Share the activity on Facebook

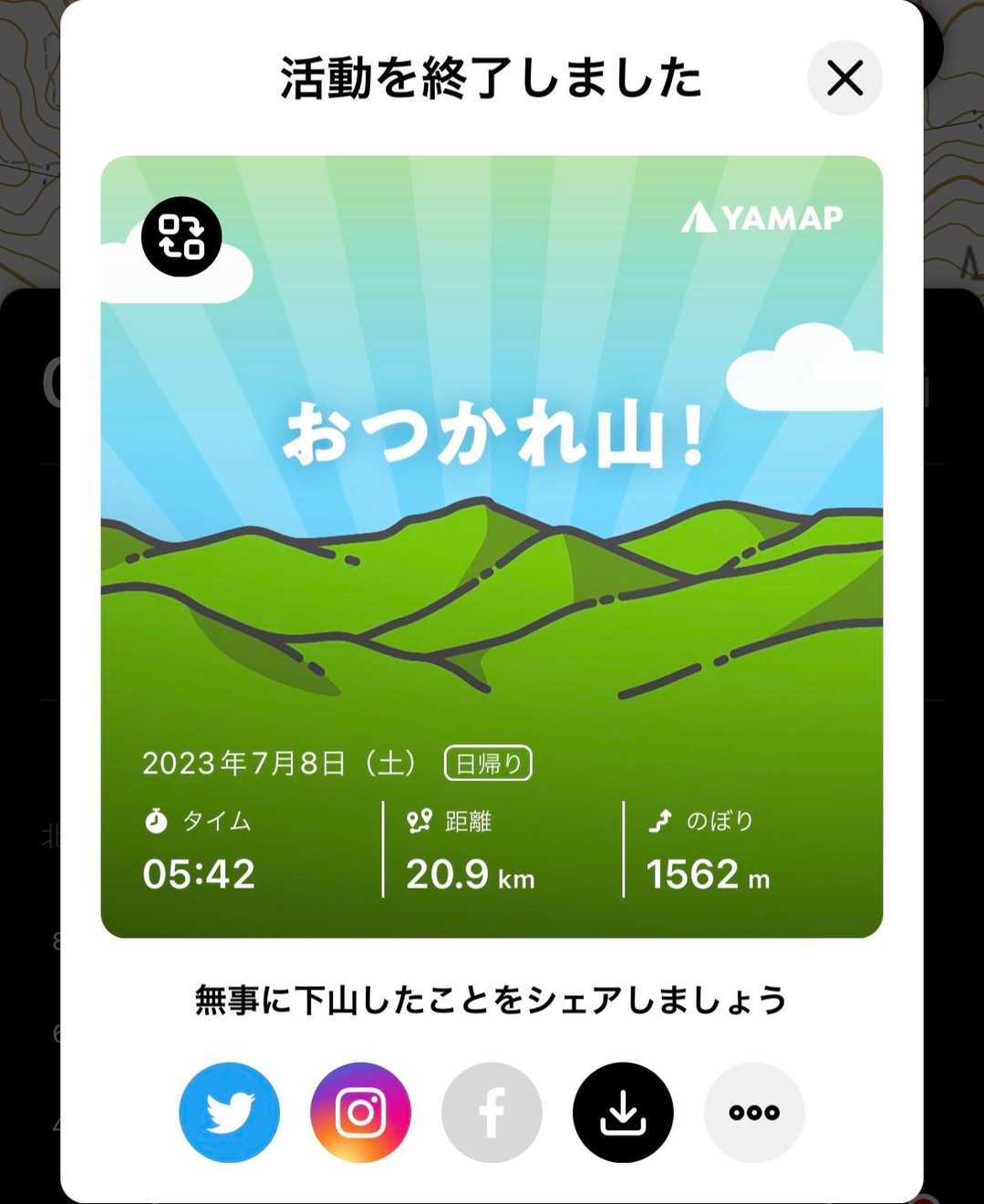coord(492,1112)
